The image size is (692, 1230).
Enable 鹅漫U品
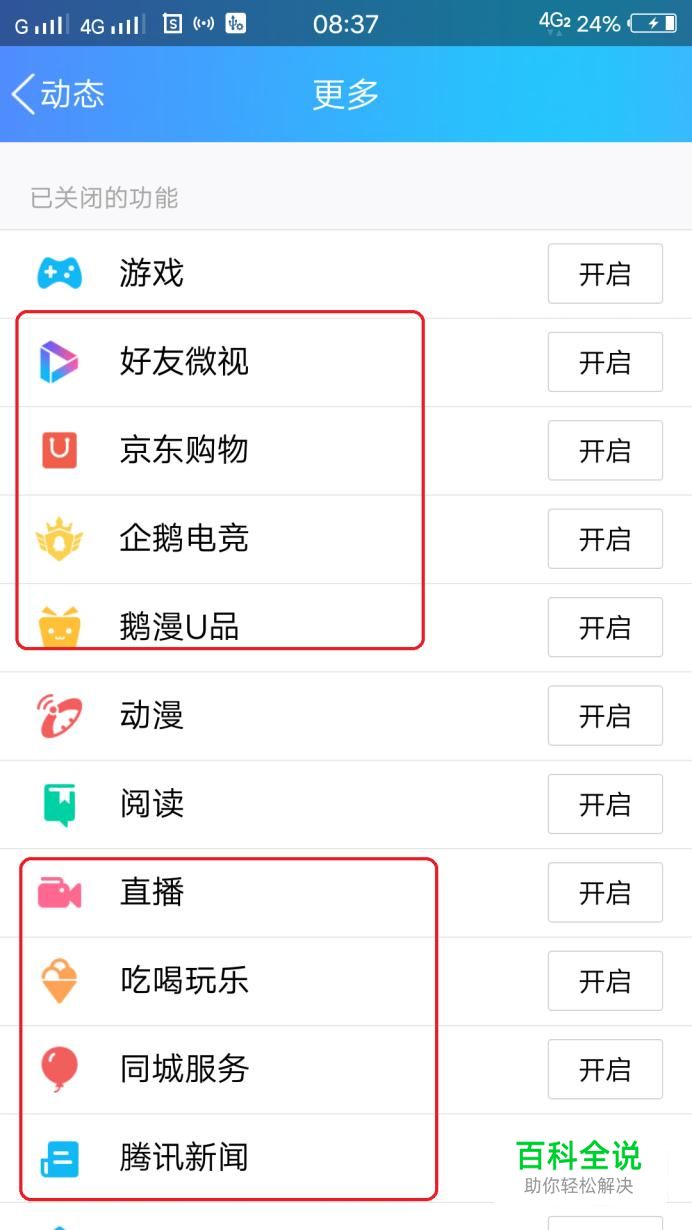[x=605, y=627]
